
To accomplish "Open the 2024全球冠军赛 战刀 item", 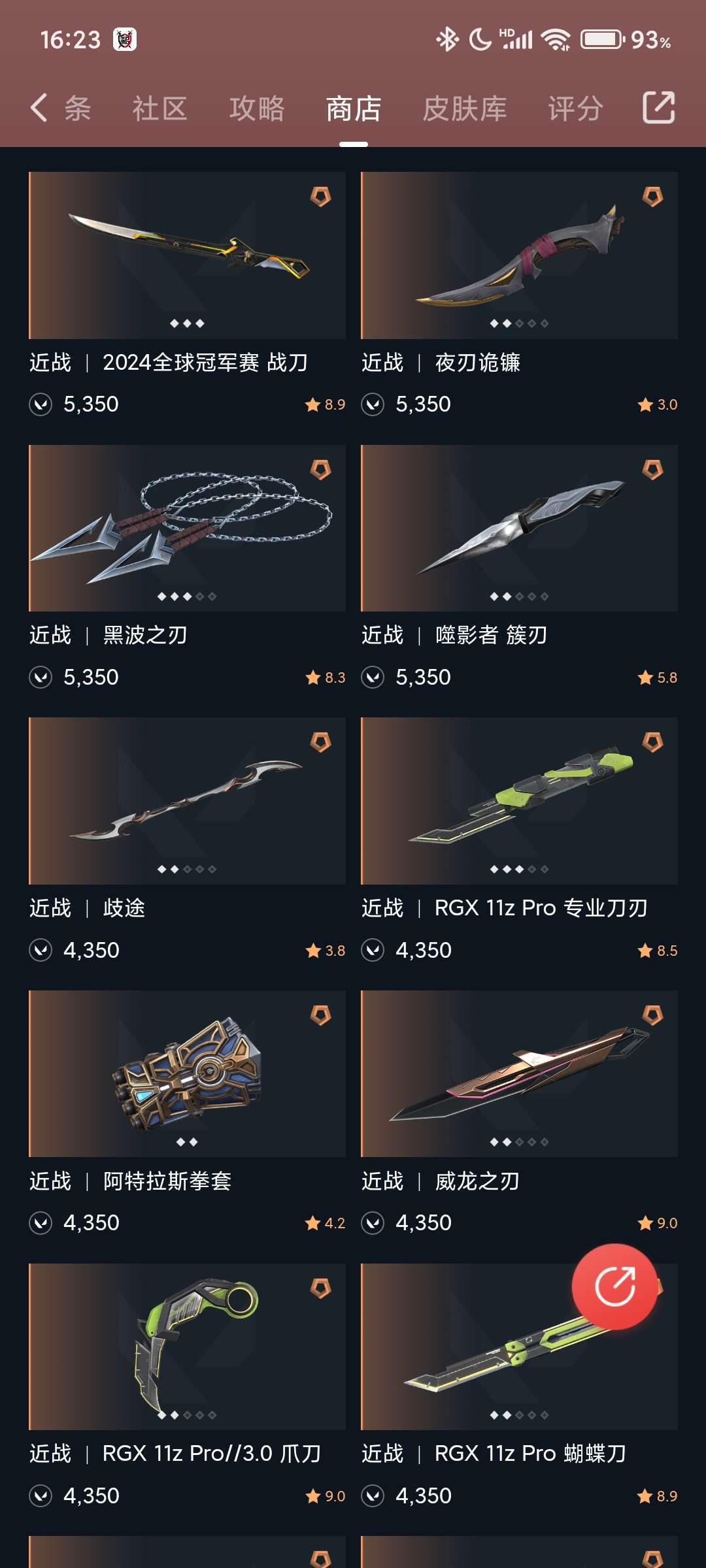I will click(187, 255).
